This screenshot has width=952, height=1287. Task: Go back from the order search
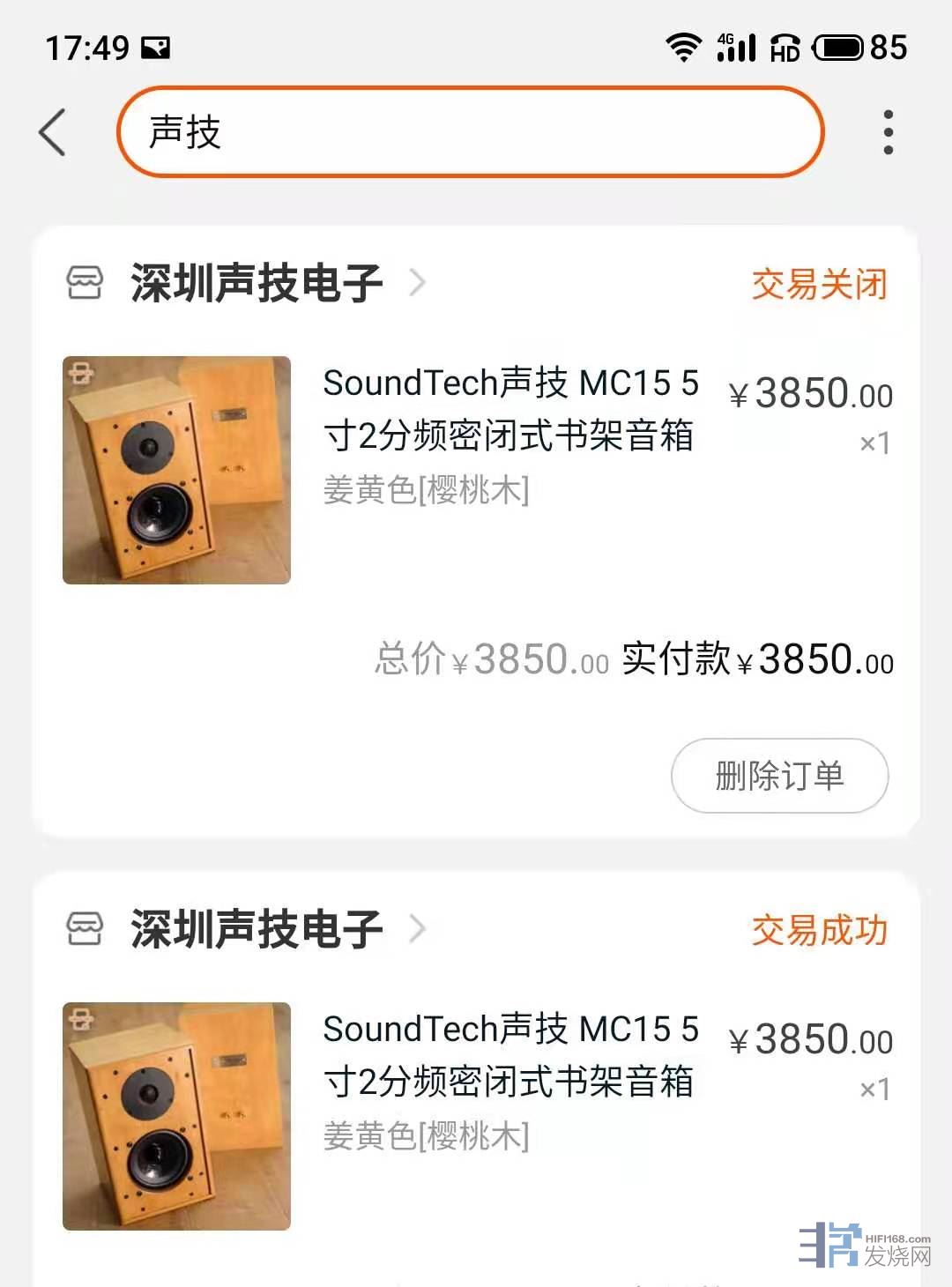(53, 132)
